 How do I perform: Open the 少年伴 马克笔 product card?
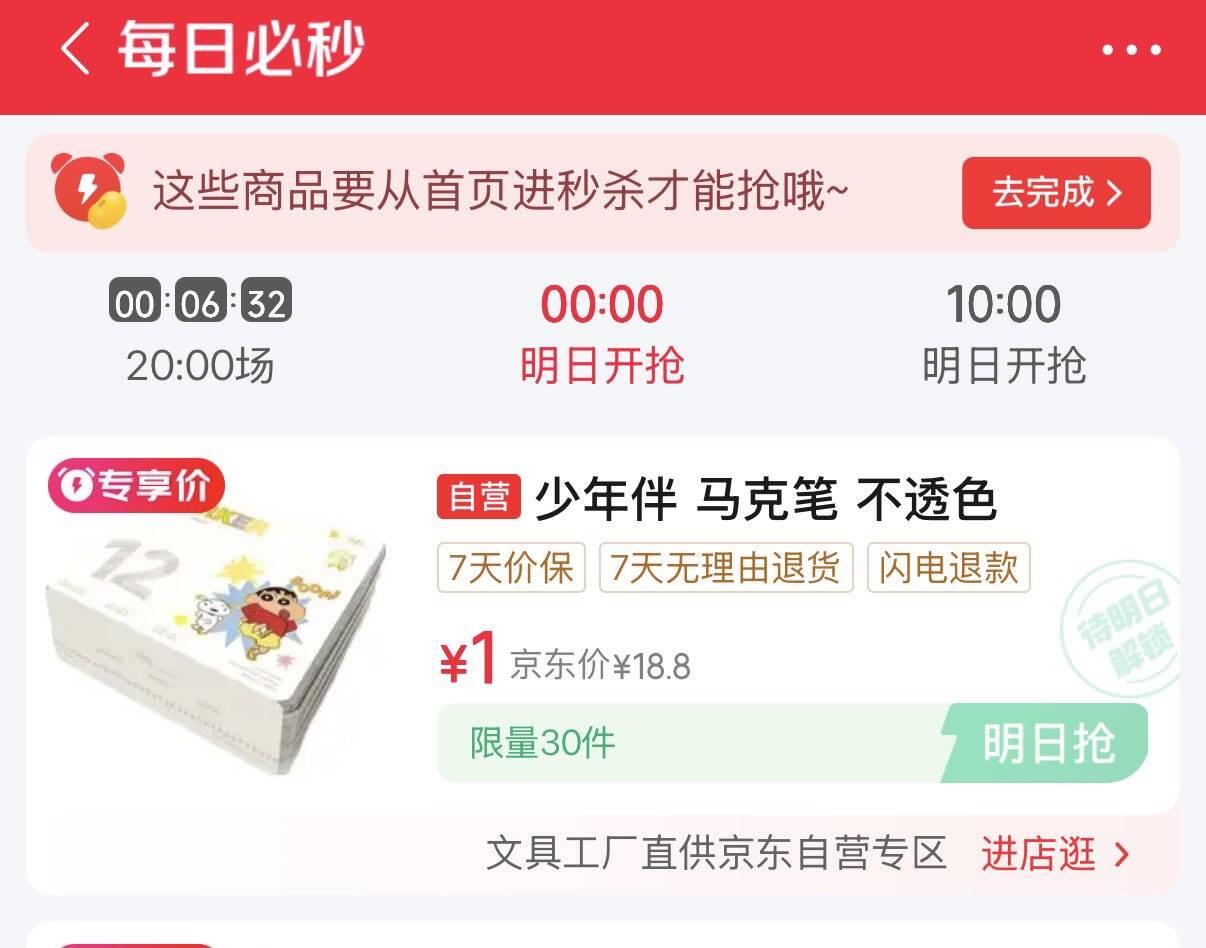click(603, 626)
